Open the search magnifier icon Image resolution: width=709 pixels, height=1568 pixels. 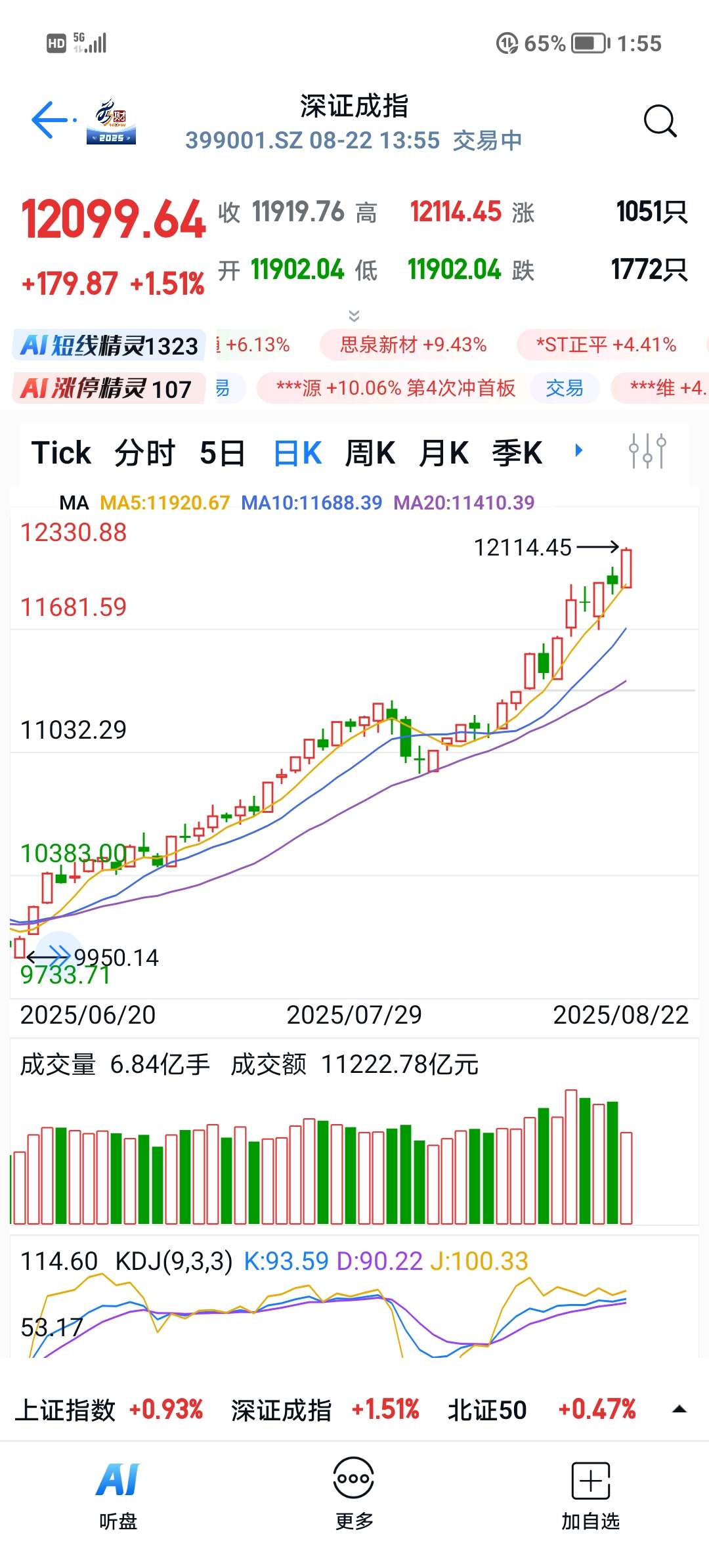click(x=659, y=121)
